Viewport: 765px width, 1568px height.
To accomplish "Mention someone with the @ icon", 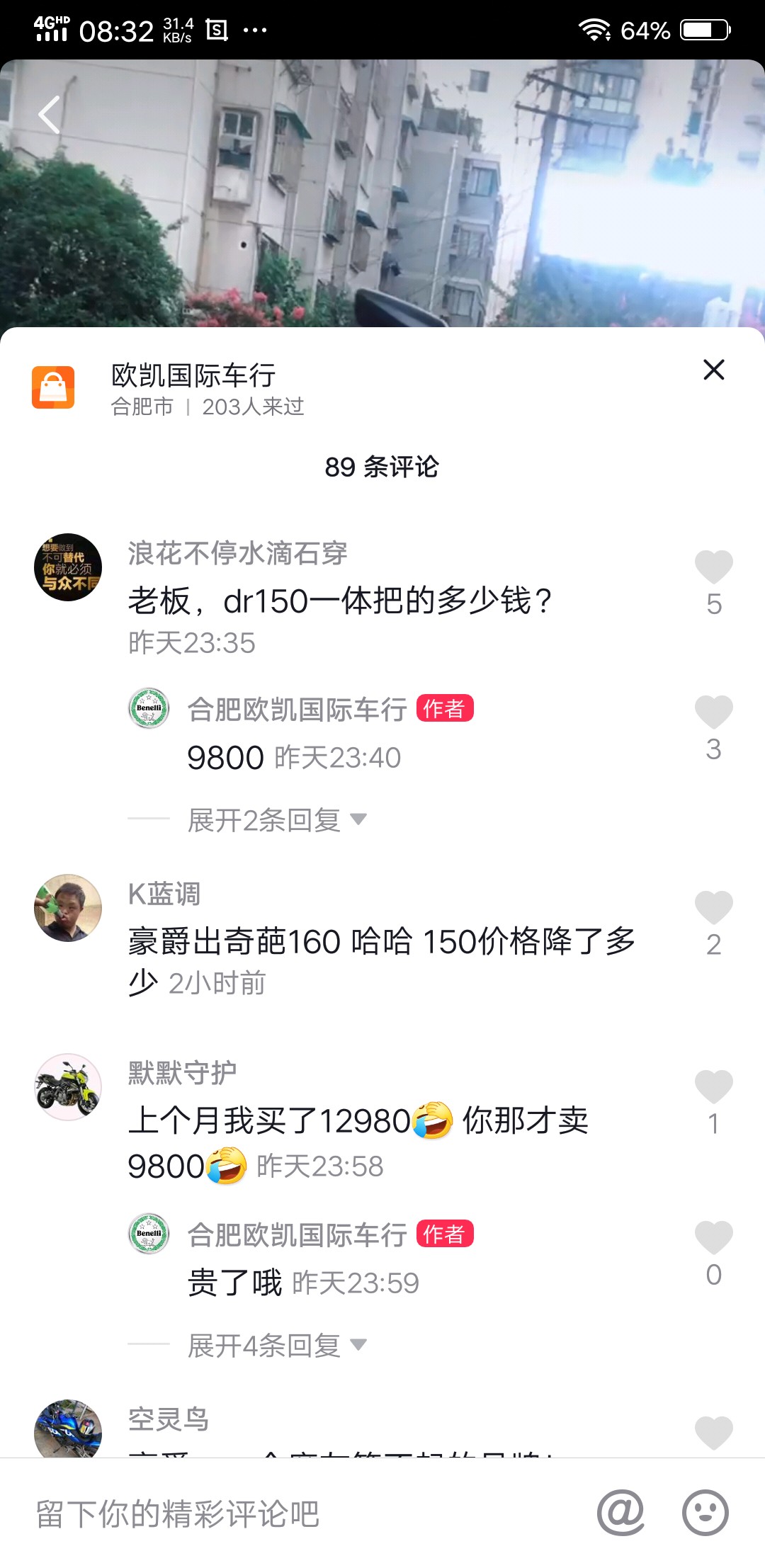I will (620, 1513).
